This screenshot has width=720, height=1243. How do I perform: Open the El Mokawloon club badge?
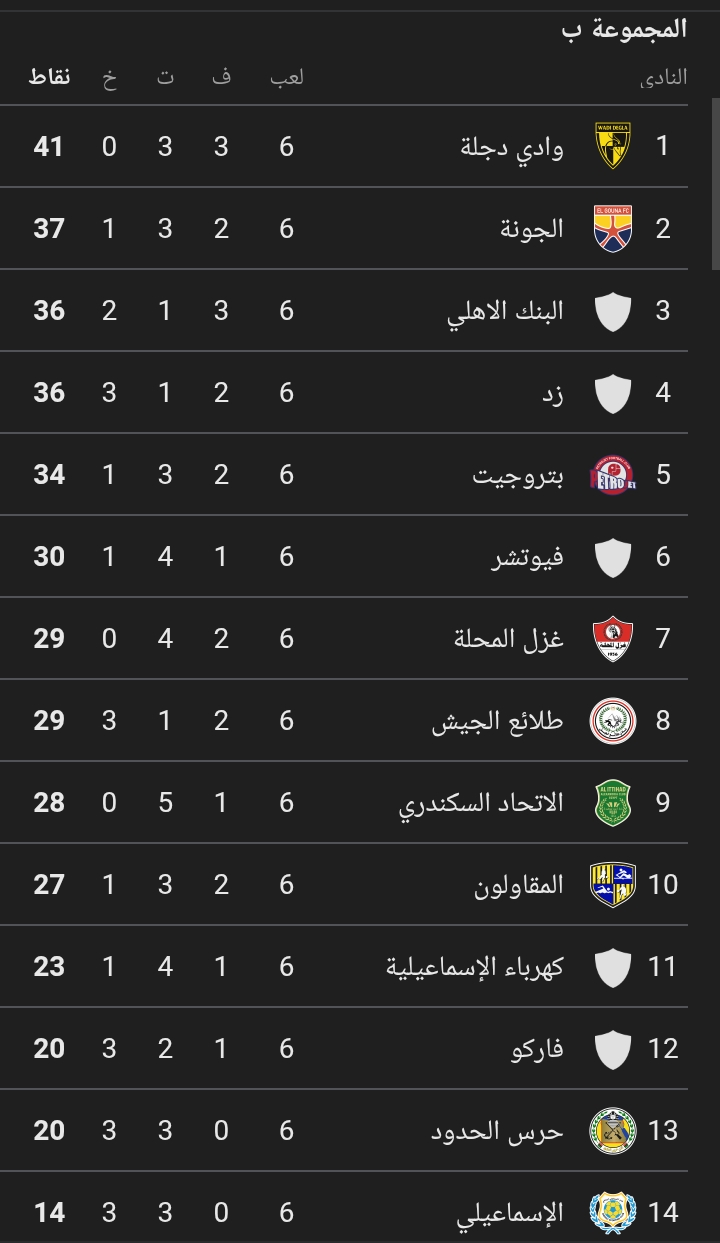(x=612, y=883)
